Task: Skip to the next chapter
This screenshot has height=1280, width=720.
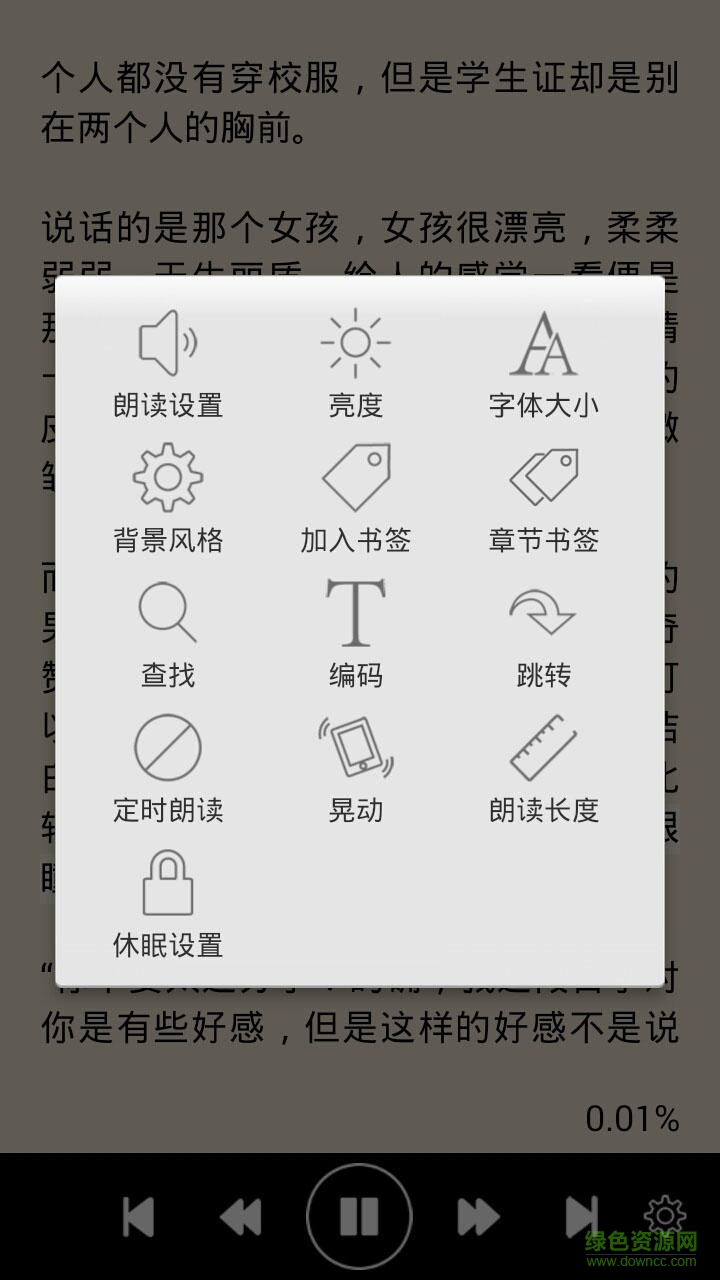Action: [x=583, y=1215]
